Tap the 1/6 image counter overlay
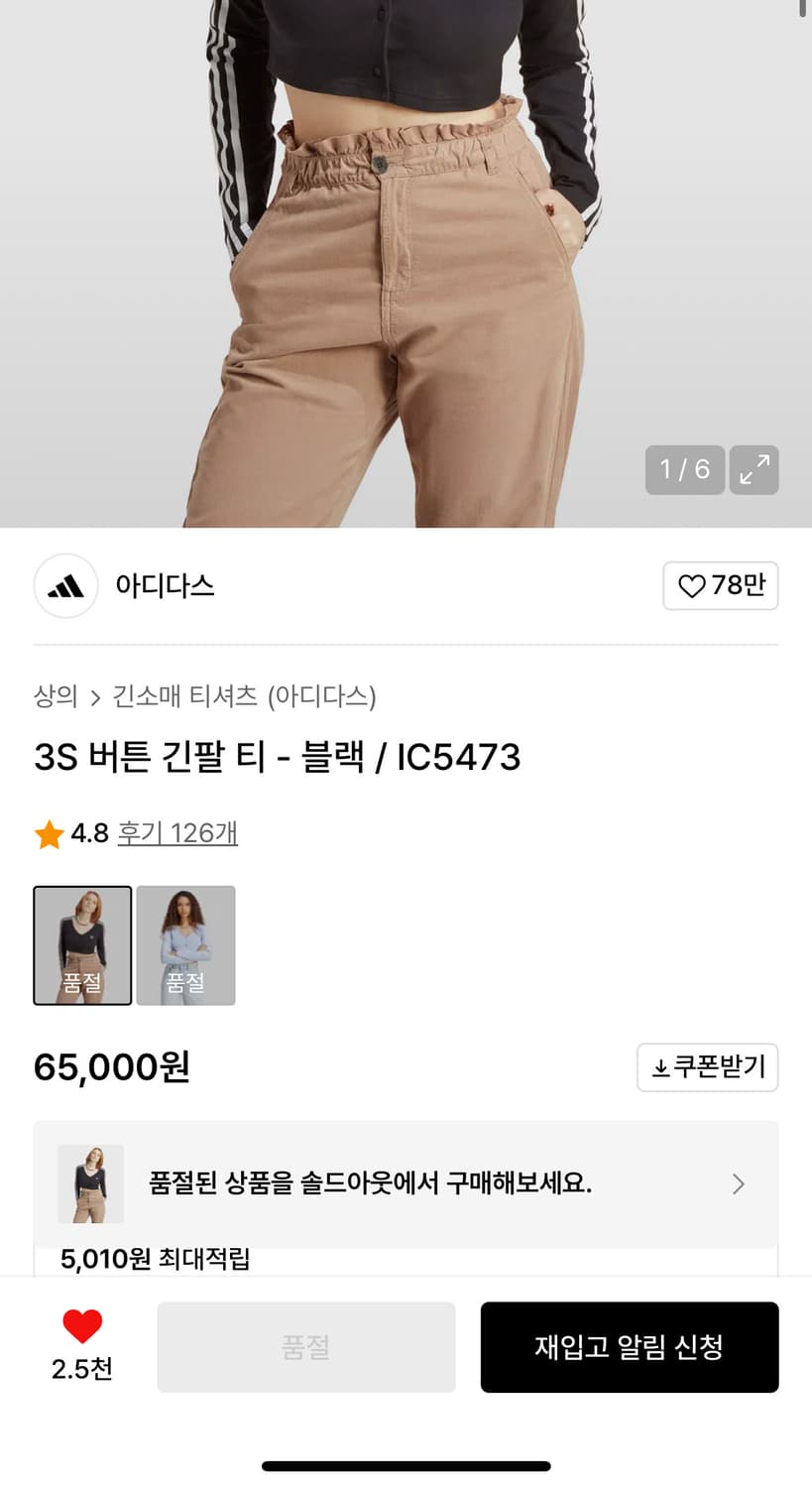The height and width of the screenshot is (1488, 812). pos(684,469)
